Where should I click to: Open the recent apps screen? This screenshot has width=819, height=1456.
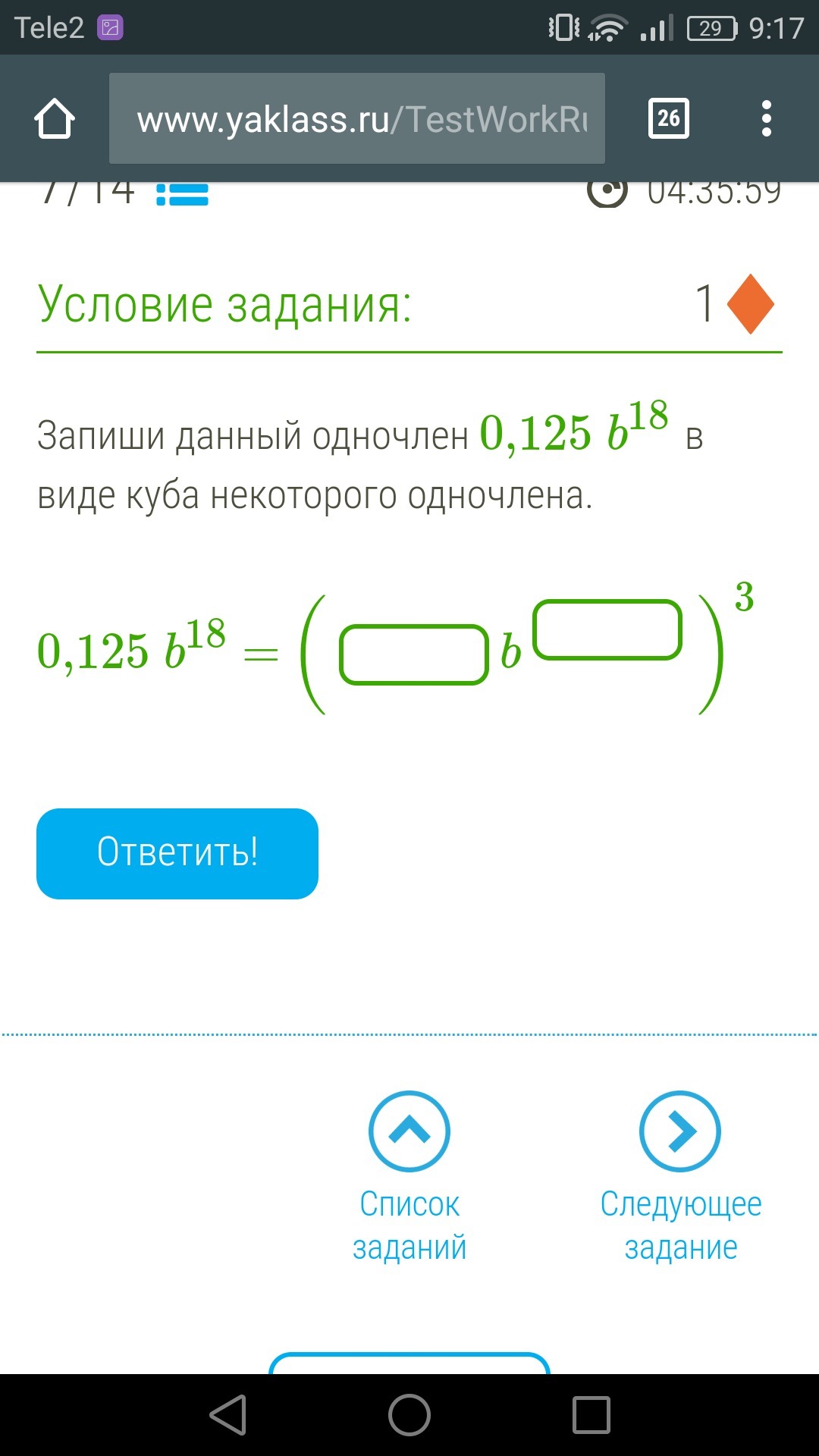[x=591, y=1415]
